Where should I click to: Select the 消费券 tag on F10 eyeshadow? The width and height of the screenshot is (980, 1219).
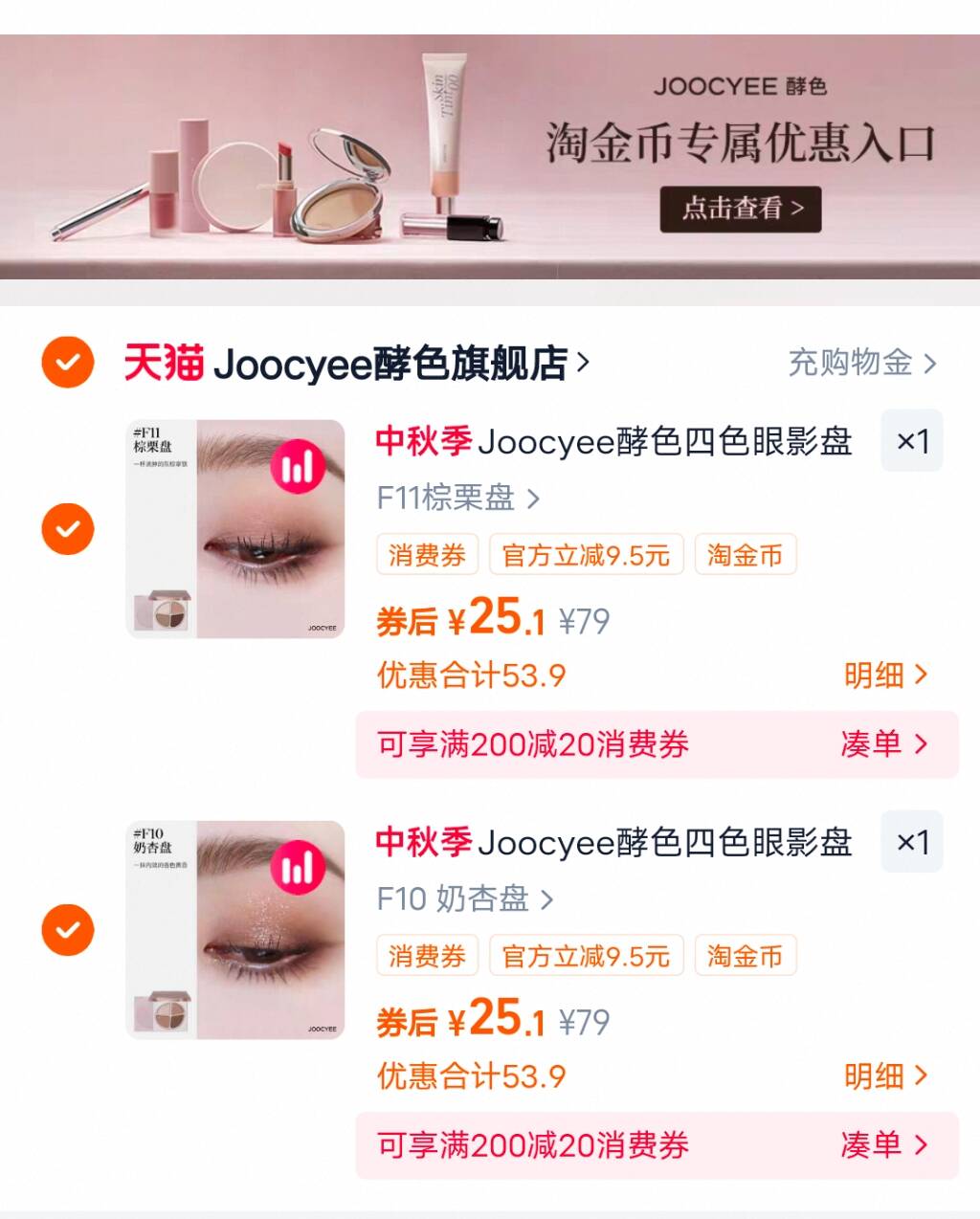tap(427, 956)
